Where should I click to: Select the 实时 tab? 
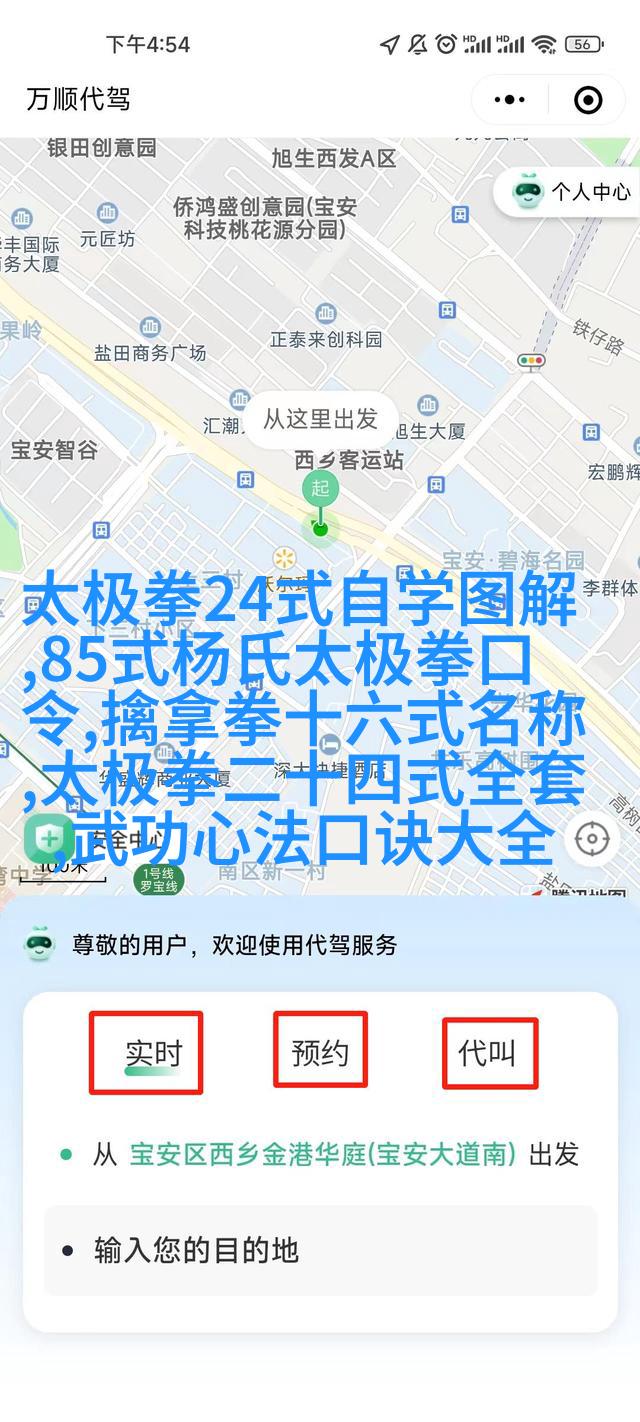(x=153, y=1053)
